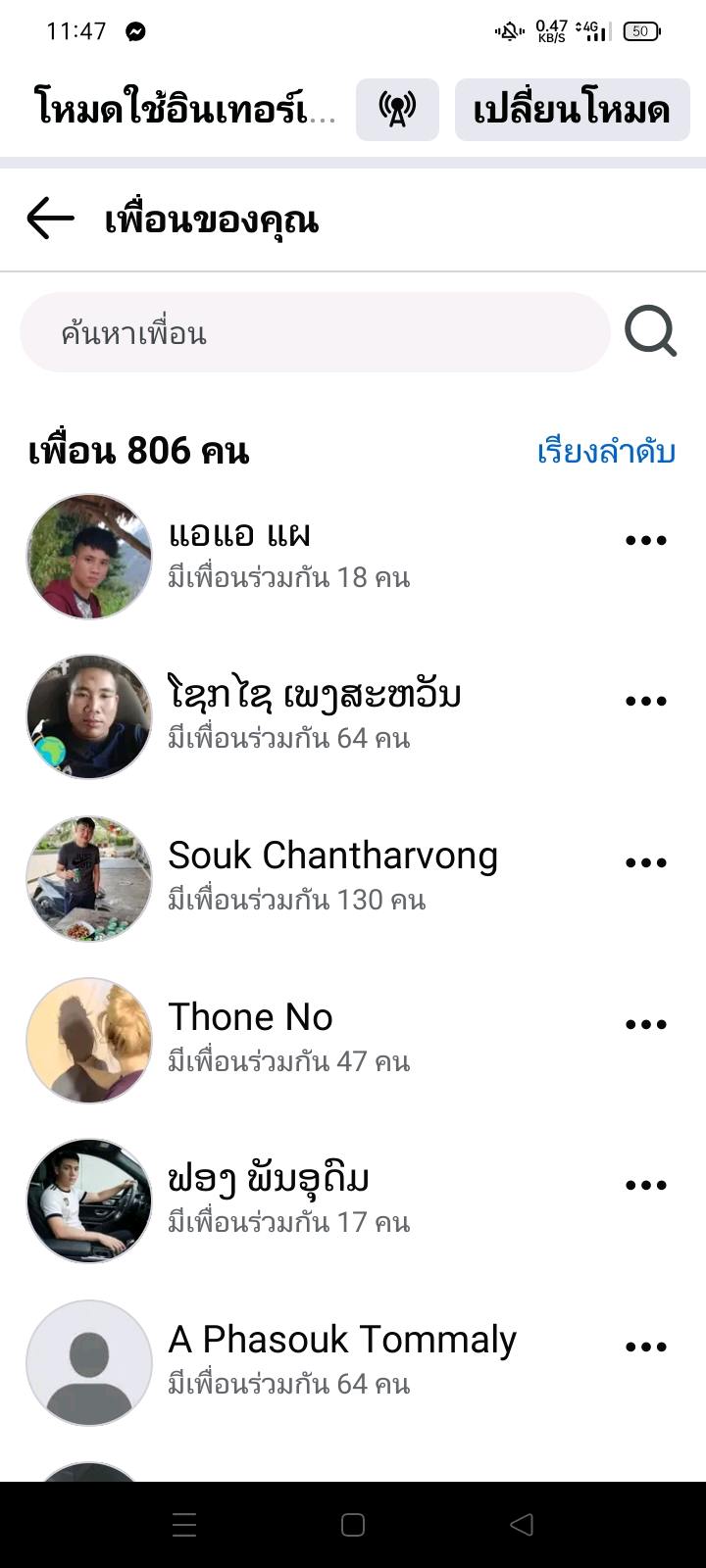View A Phasouk Tommaly's profile
This screenshot has height=1568, width=706.
click(x=341, y=1341)
